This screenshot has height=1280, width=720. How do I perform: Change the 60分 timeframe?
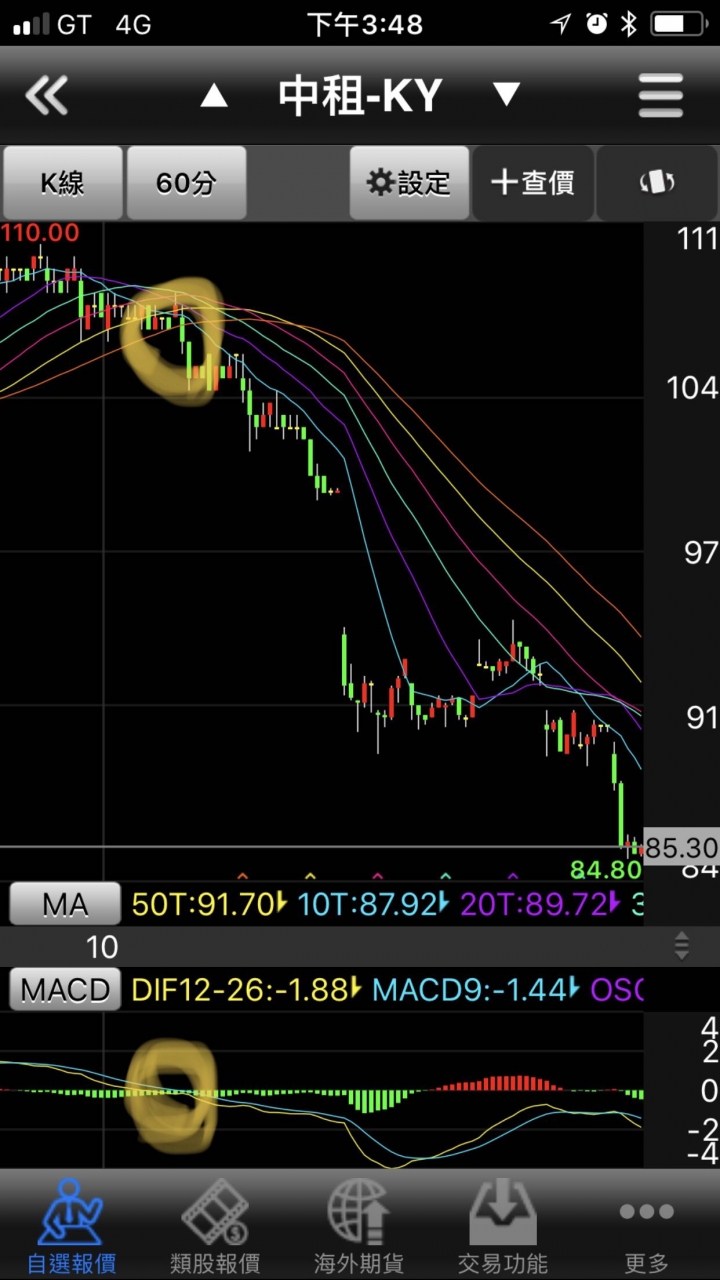pyautogui.click(x=186, y=183)
